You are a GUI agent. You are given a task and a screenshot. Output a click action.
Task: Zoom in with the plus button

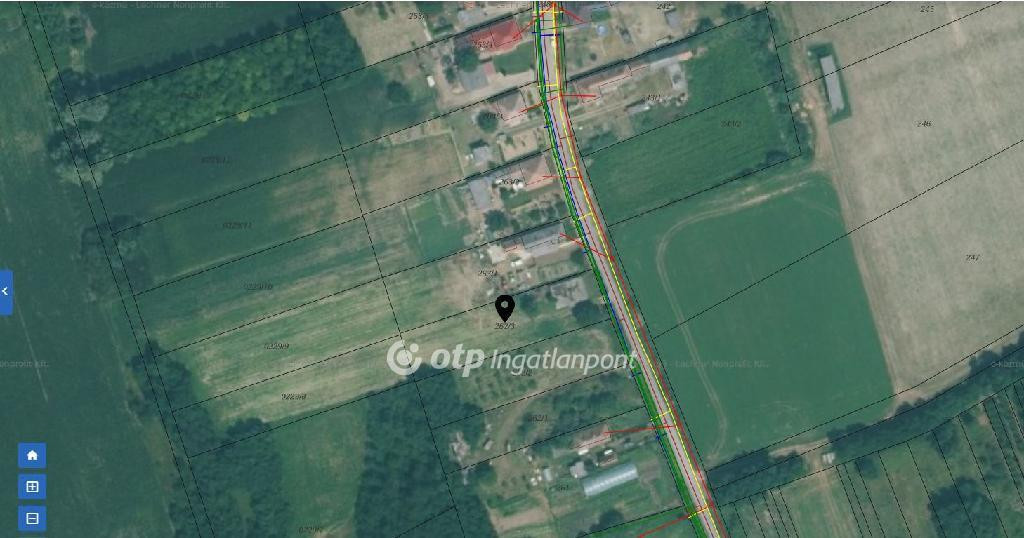(x=32, y=487)
